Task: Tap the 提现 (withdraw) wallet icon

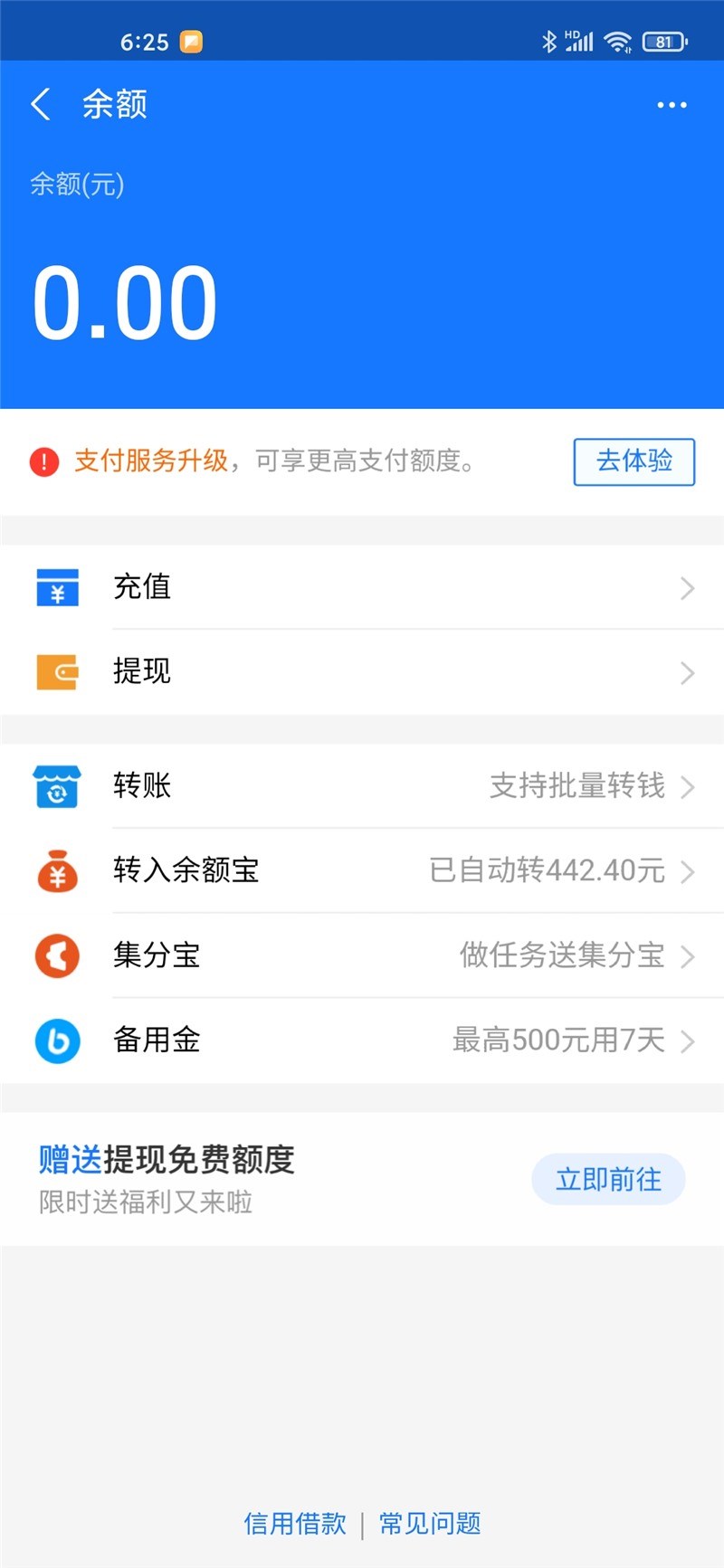Action: tap(57, 672)
